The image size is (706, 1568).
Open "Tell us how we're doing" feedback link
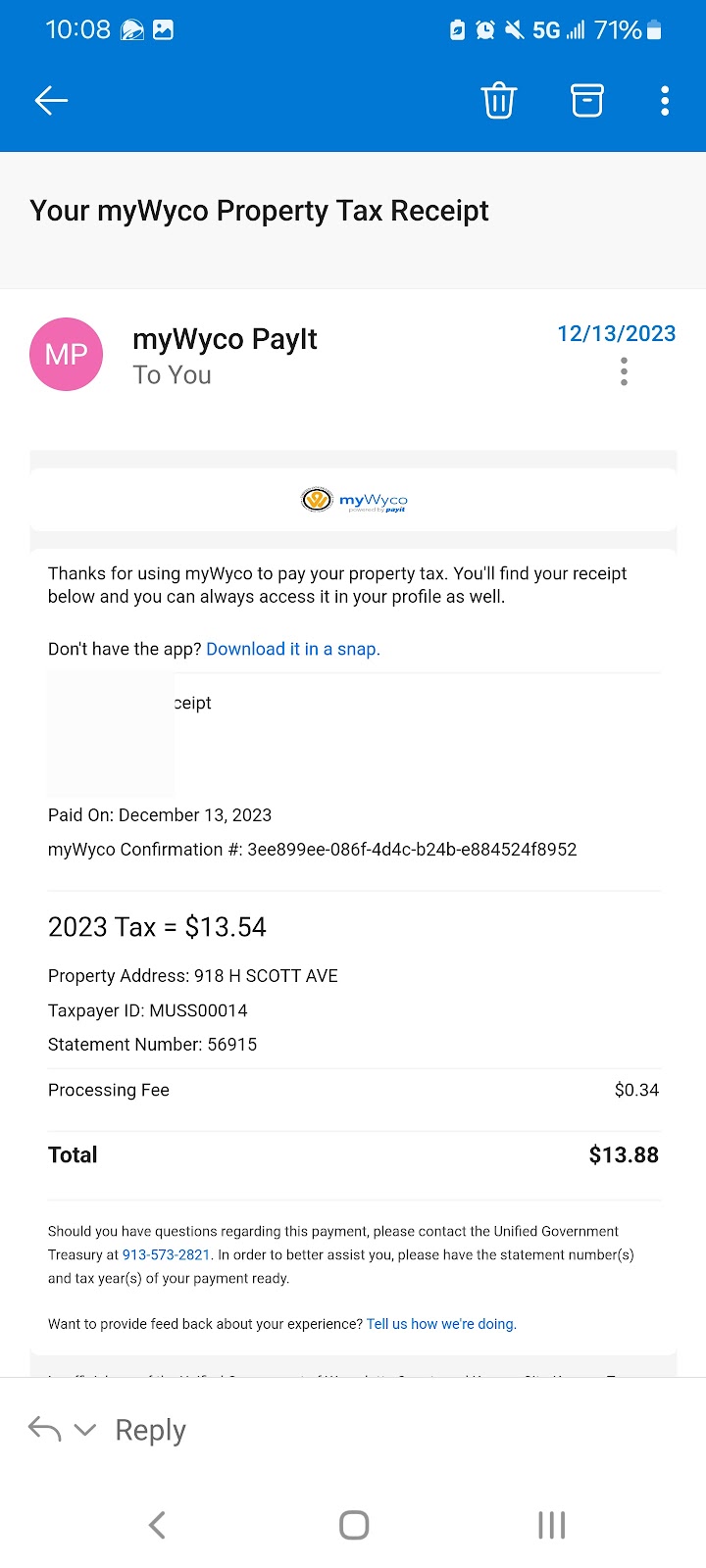441,1324
